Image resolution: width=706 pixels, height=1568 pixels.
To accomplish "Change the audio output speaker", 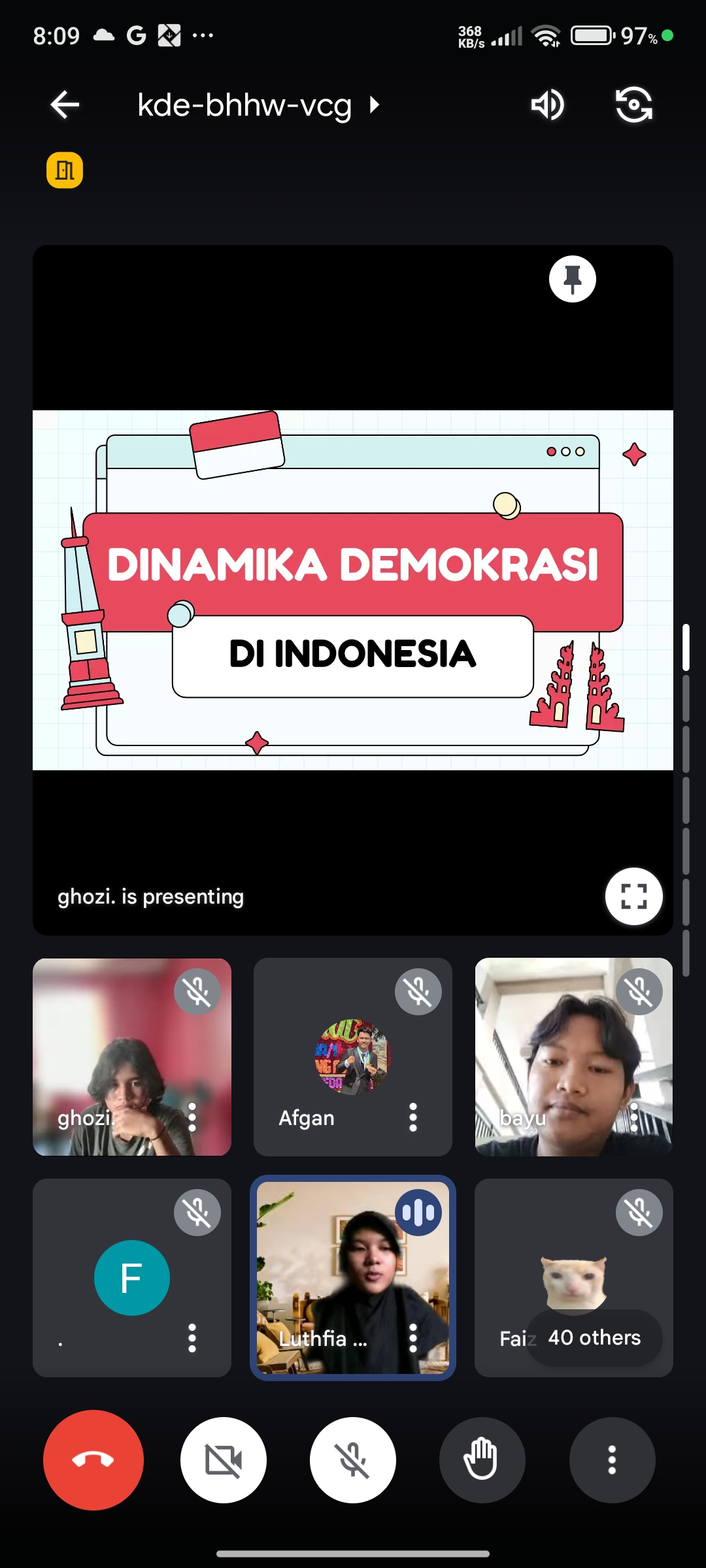I will point(548,105).
